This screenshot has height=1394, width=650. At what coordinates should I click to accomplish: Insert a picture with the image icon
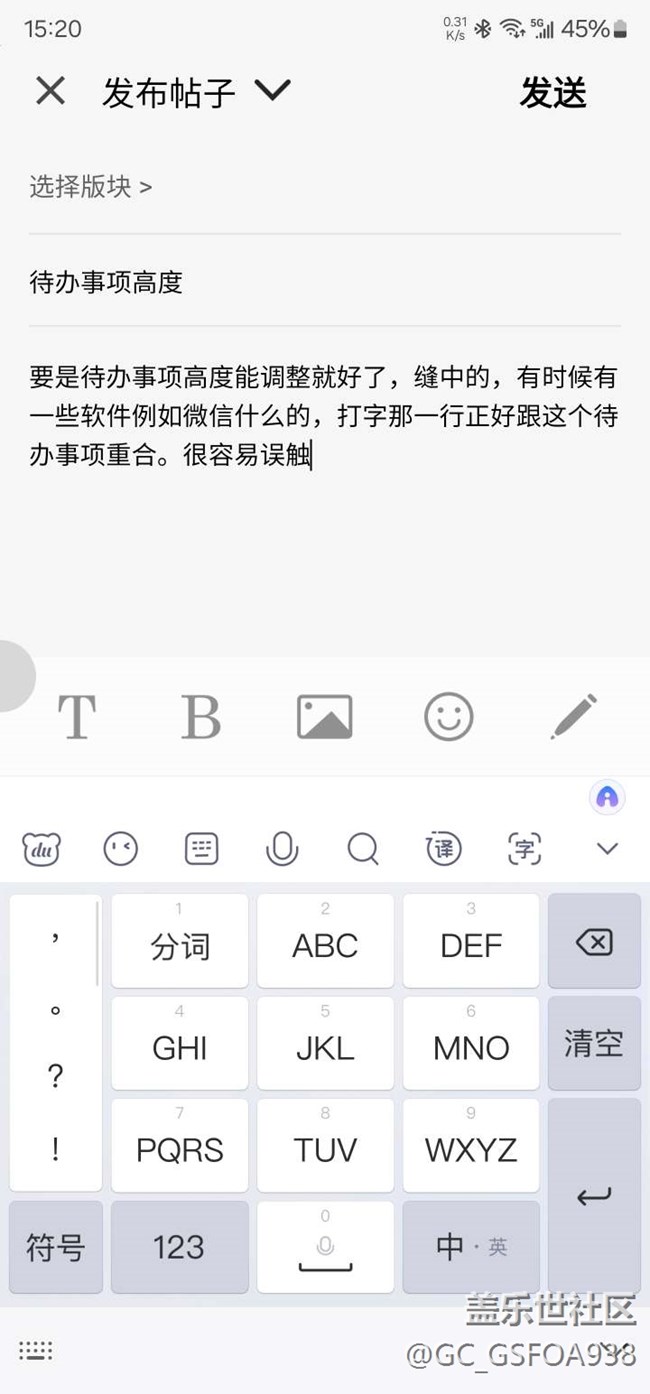pyautogui.click(x=325, y=717)
